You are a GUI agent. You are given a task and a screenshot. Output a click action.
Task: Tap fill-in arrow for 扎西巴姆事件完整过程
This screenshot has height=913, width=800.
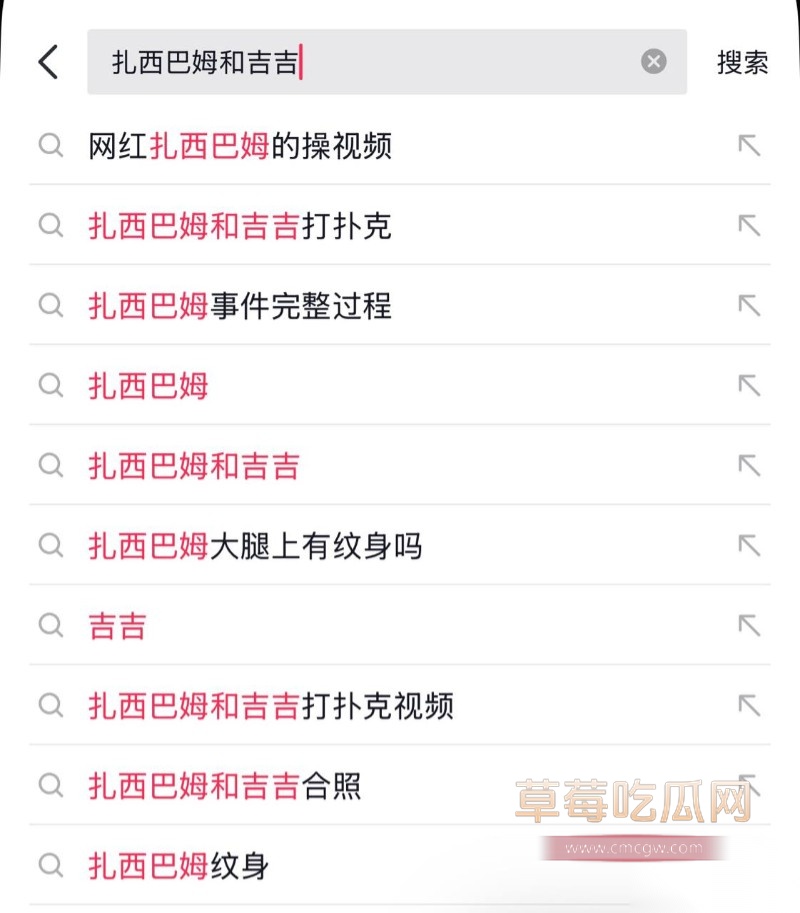pyautogui.click(x=747, y=305)
